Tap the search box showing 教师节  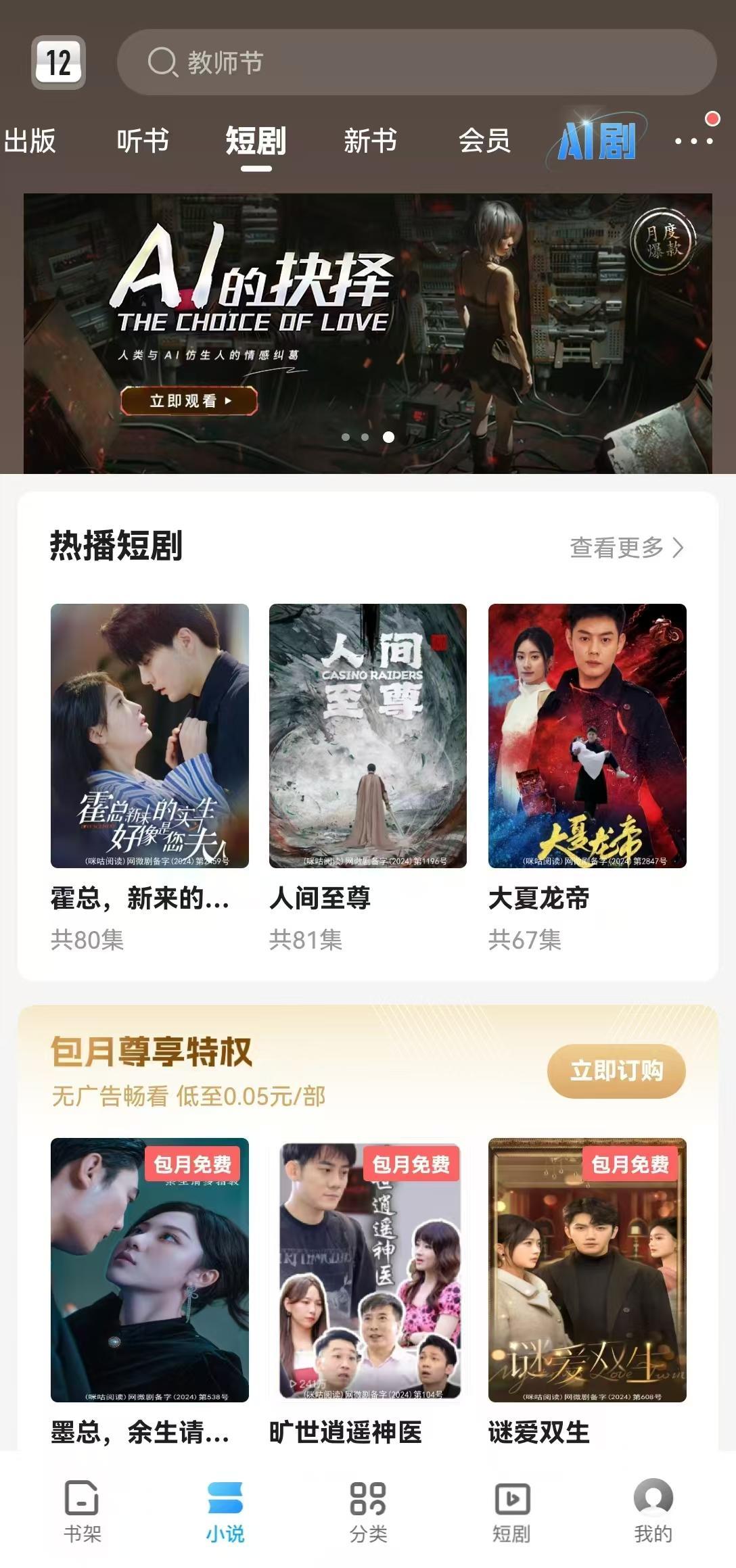(x=416, y=62)
